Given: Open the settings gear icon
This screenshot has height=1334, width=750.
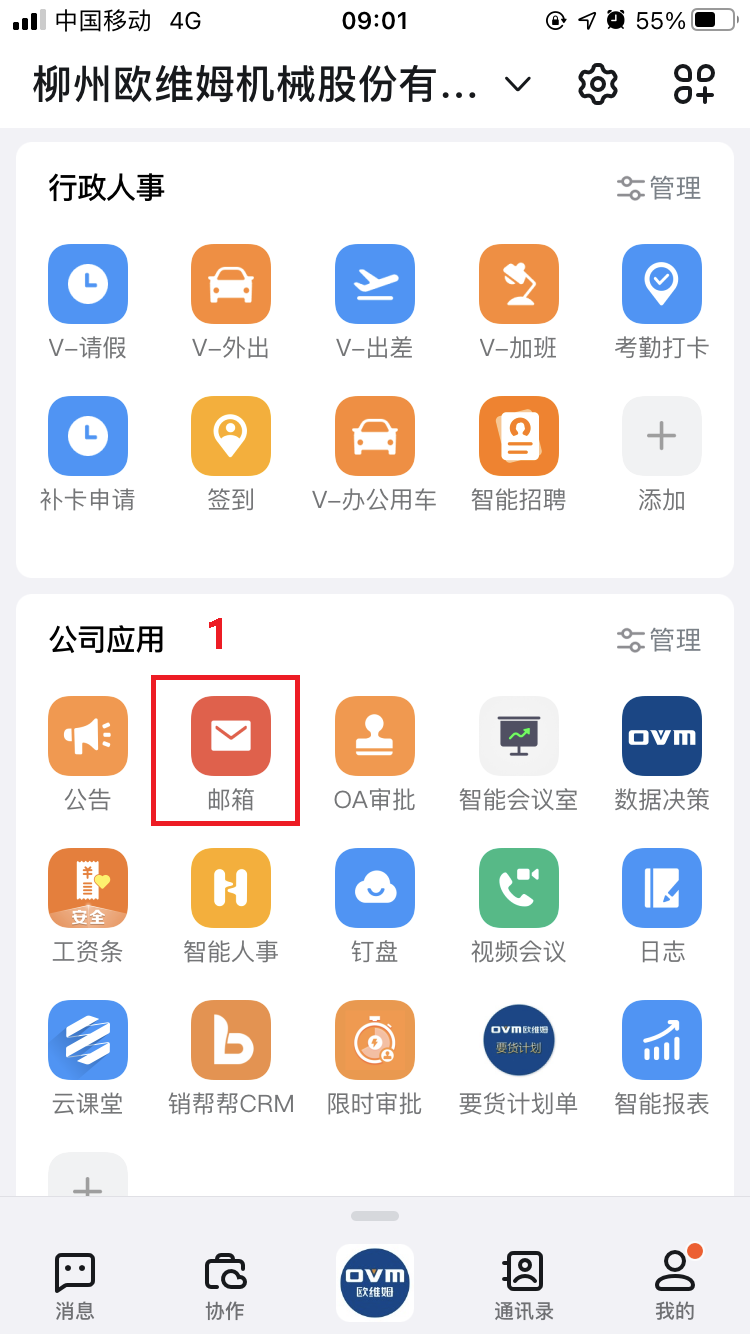Looking at the screenshot, I should click(x=598, y=84).
